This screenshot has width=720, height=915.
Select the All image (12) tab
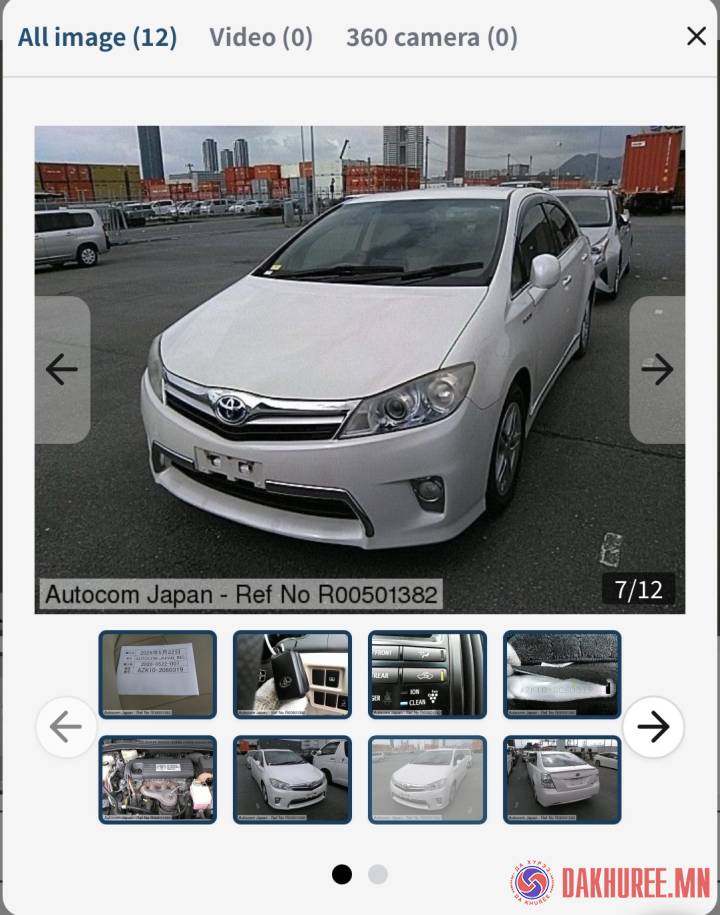tap(97, 37)
